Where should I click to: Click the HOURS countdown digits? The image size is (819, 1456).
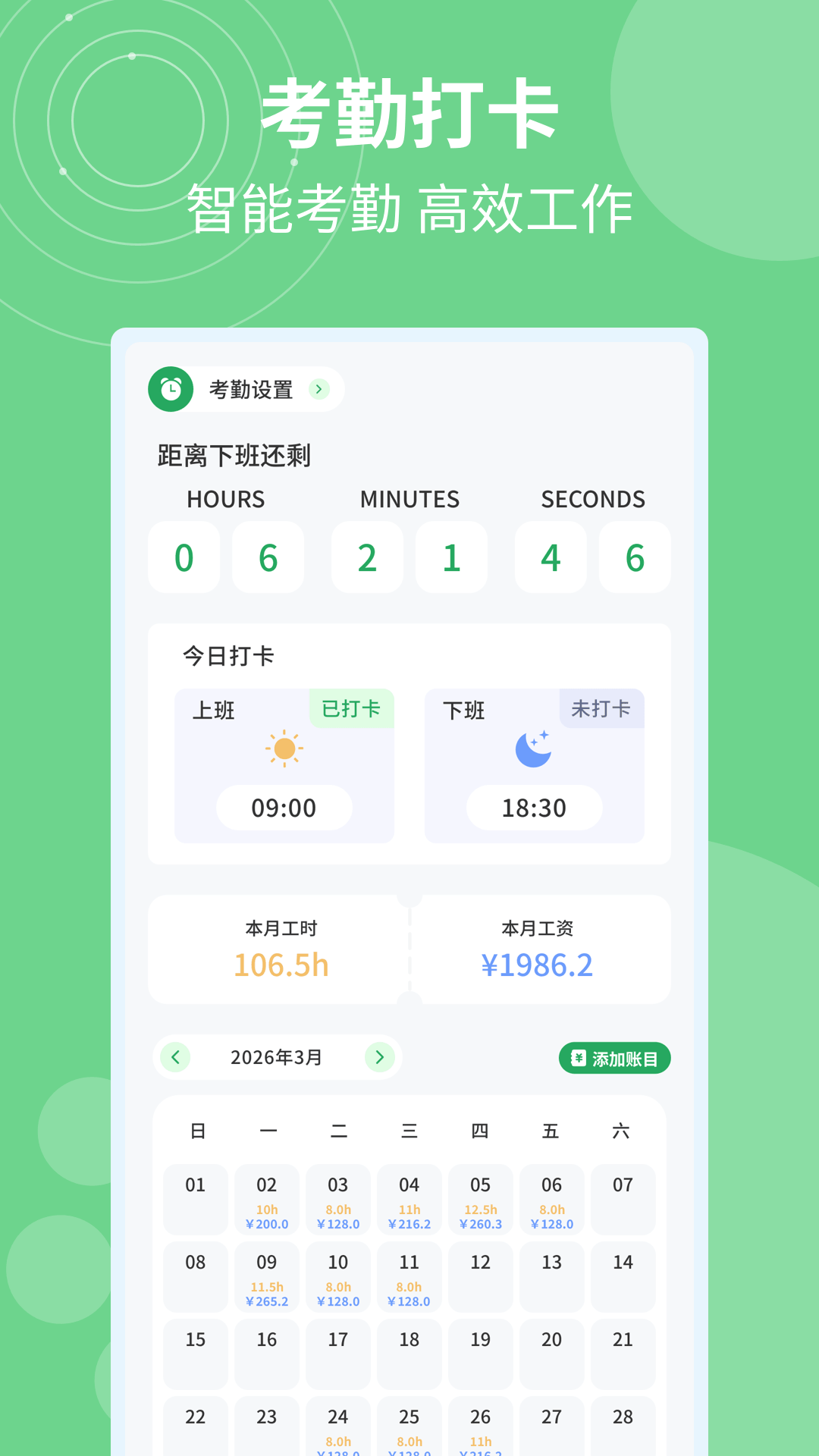tap(225, 557)
